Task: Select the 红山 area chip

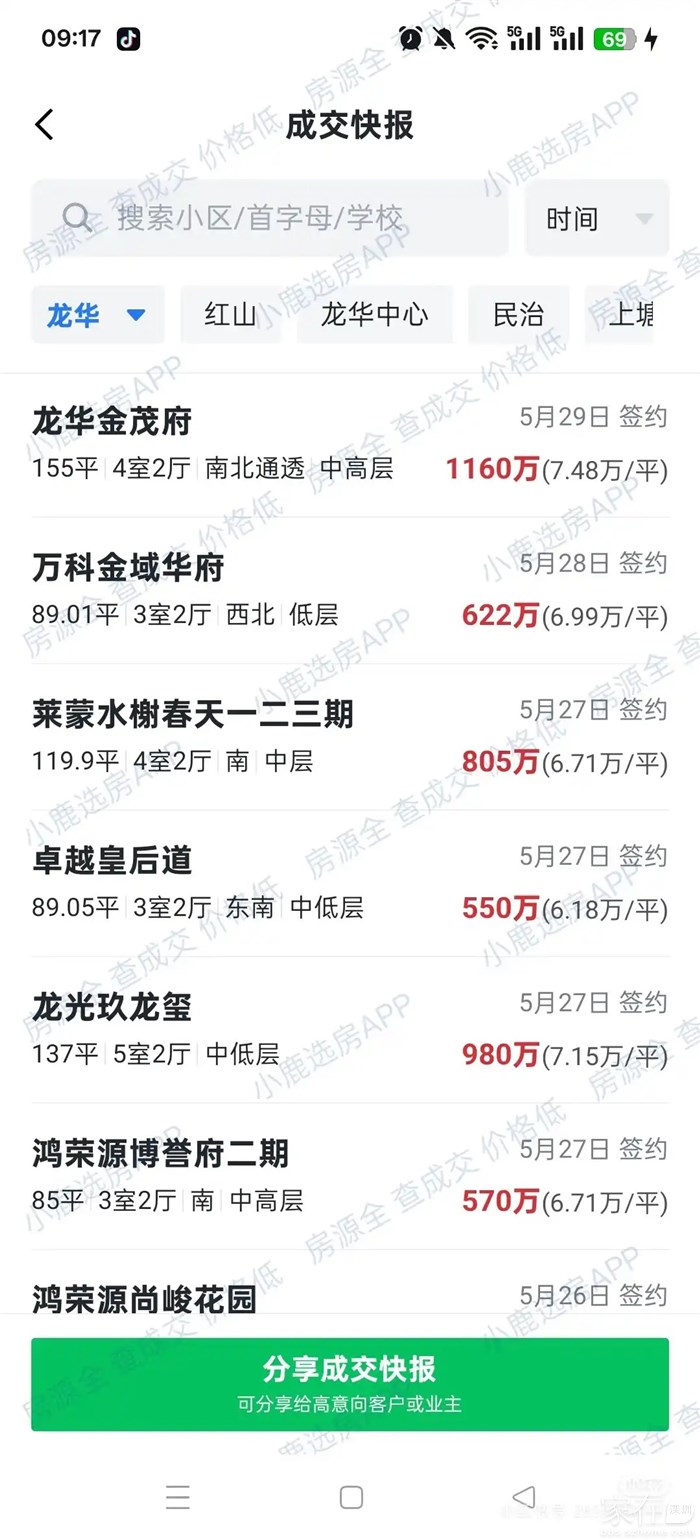Action: (x=230, y=315)
